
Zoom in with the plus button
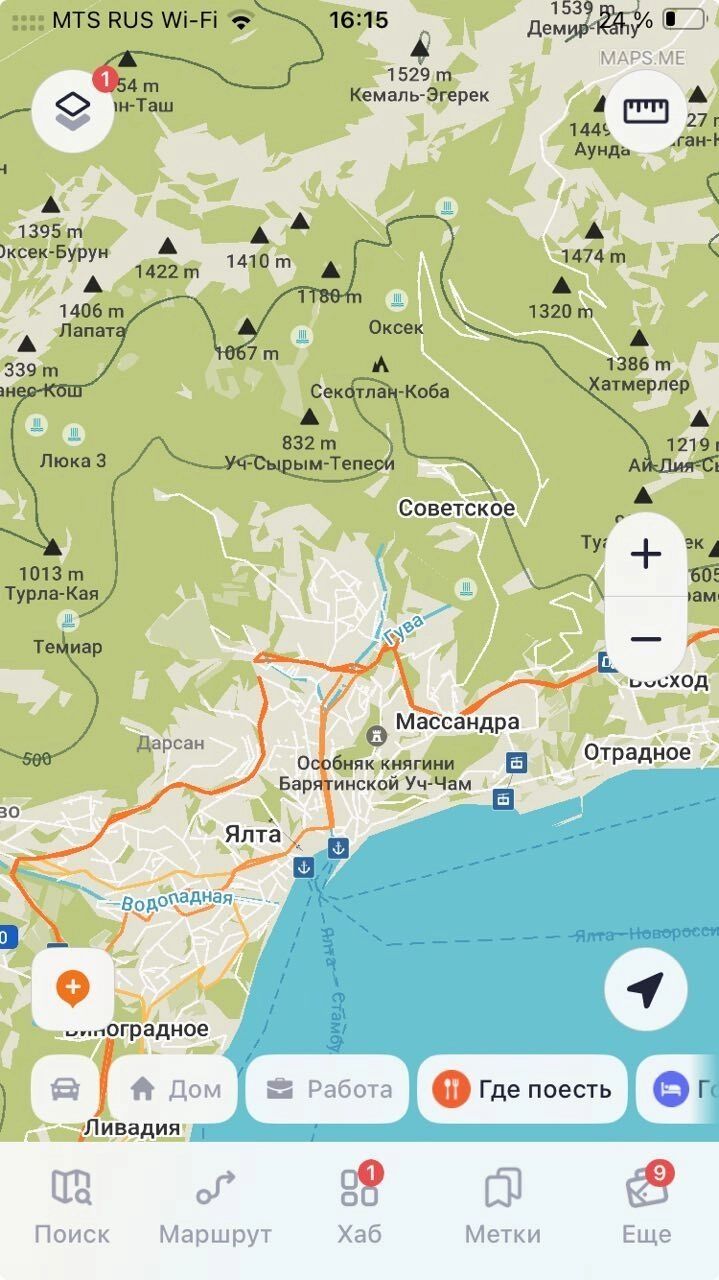[646, 554]
